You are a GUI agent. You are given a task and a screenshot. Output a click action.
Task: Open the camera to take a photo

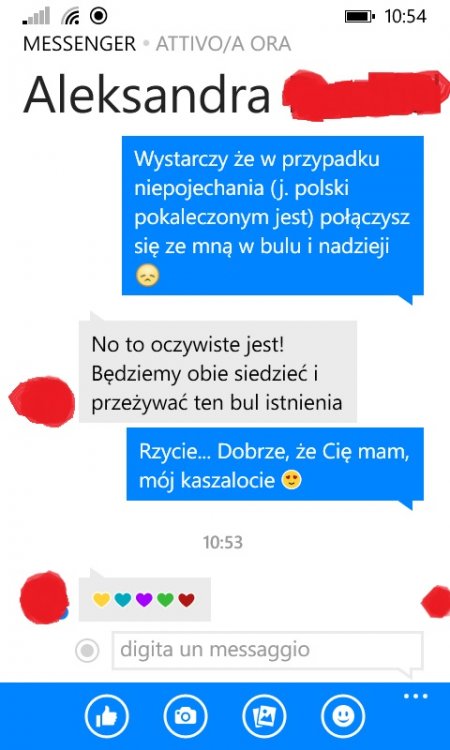click(185, 716)
